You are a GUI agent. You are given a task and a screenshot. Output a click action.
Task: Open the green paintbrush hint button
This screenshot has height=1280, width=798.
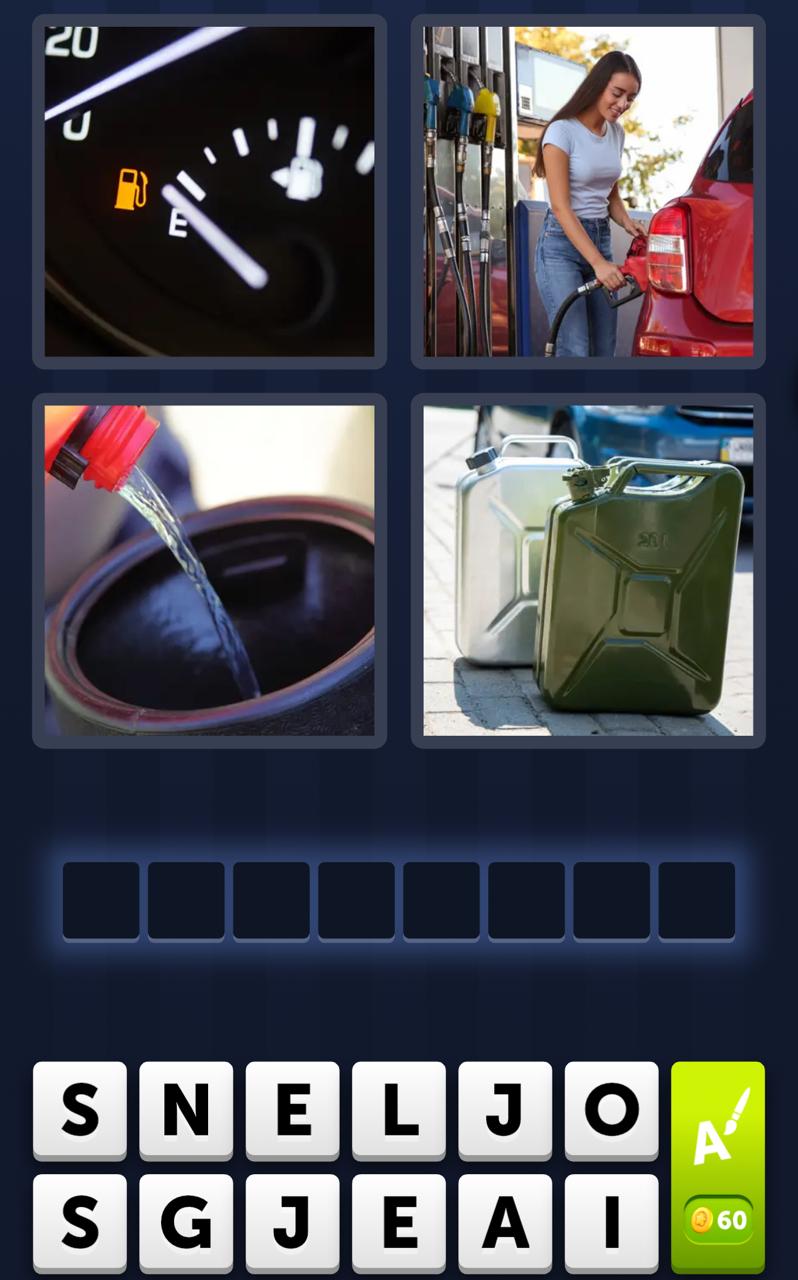click(x=714, y=1140)
